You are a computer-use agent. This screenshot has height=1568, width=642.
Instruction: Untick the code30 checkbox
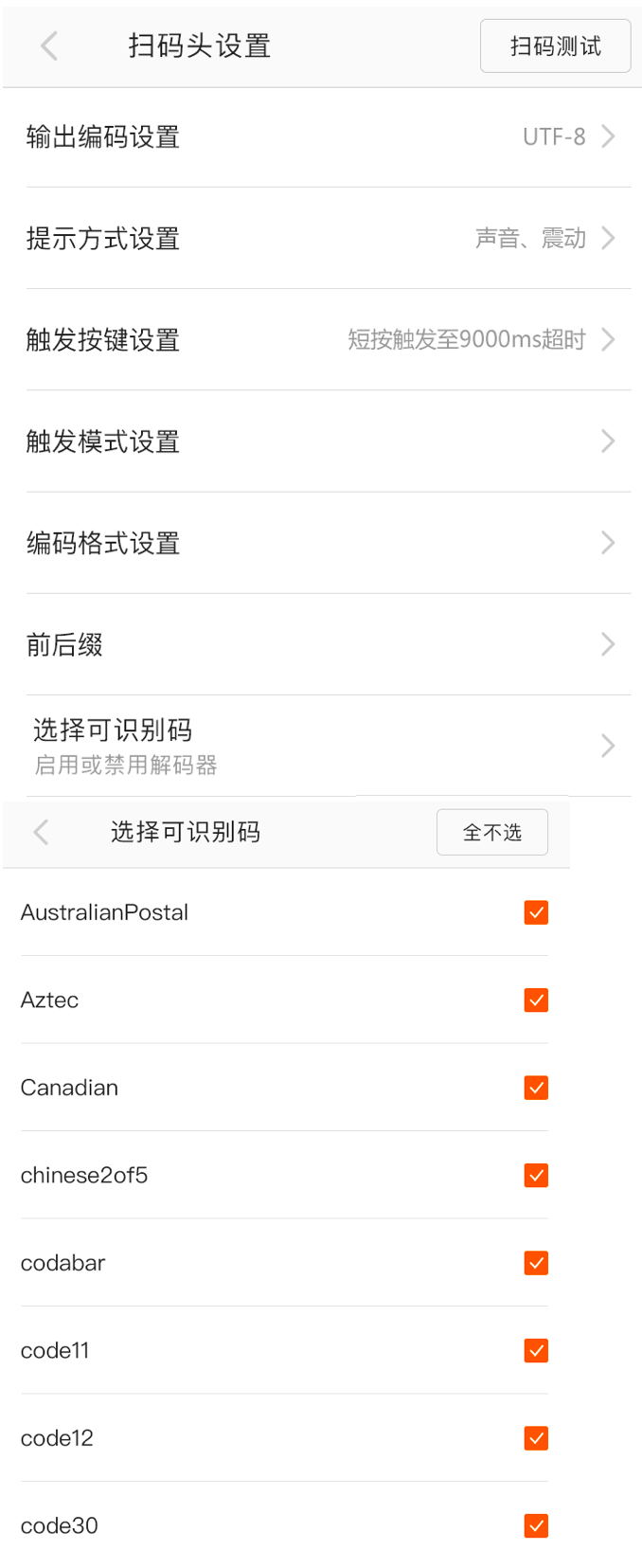click(x=536, y=1526)
